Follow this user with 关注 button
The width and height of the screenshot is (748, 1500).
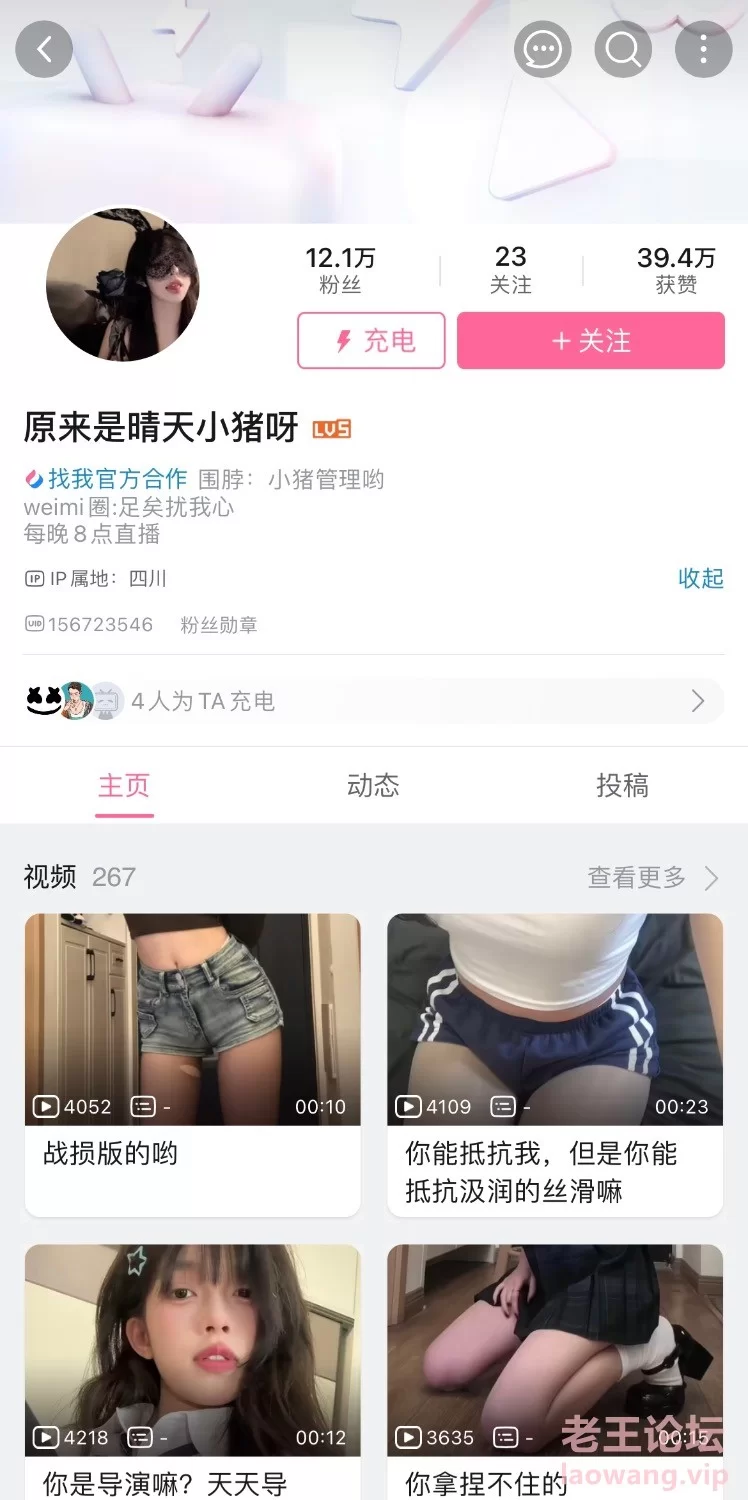(590, 341)
